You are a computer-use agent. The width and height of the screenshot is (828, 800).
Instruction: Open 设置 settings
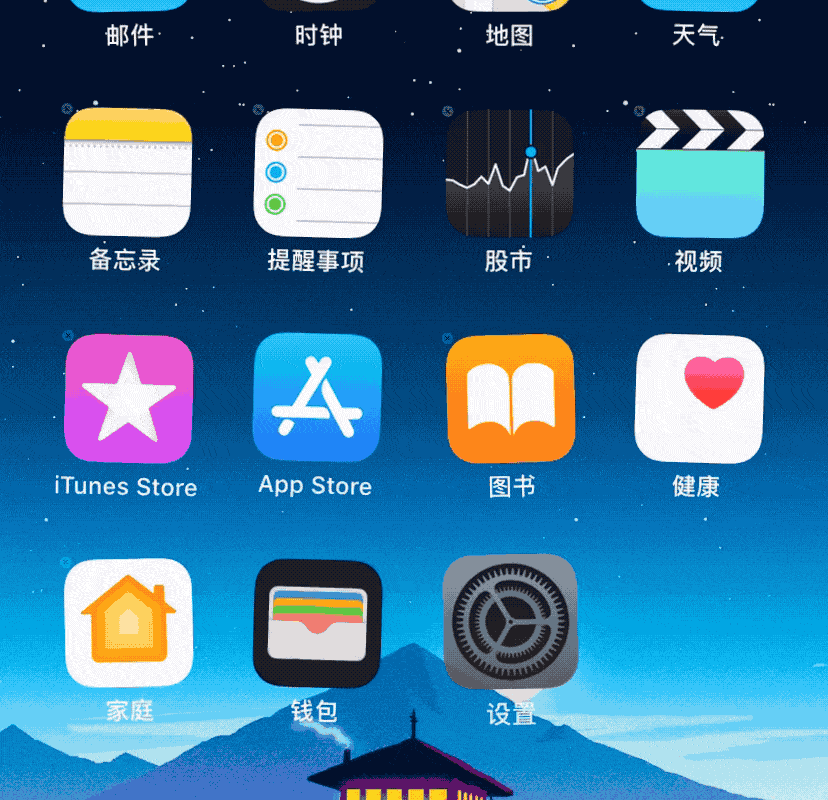pos(510,622)
